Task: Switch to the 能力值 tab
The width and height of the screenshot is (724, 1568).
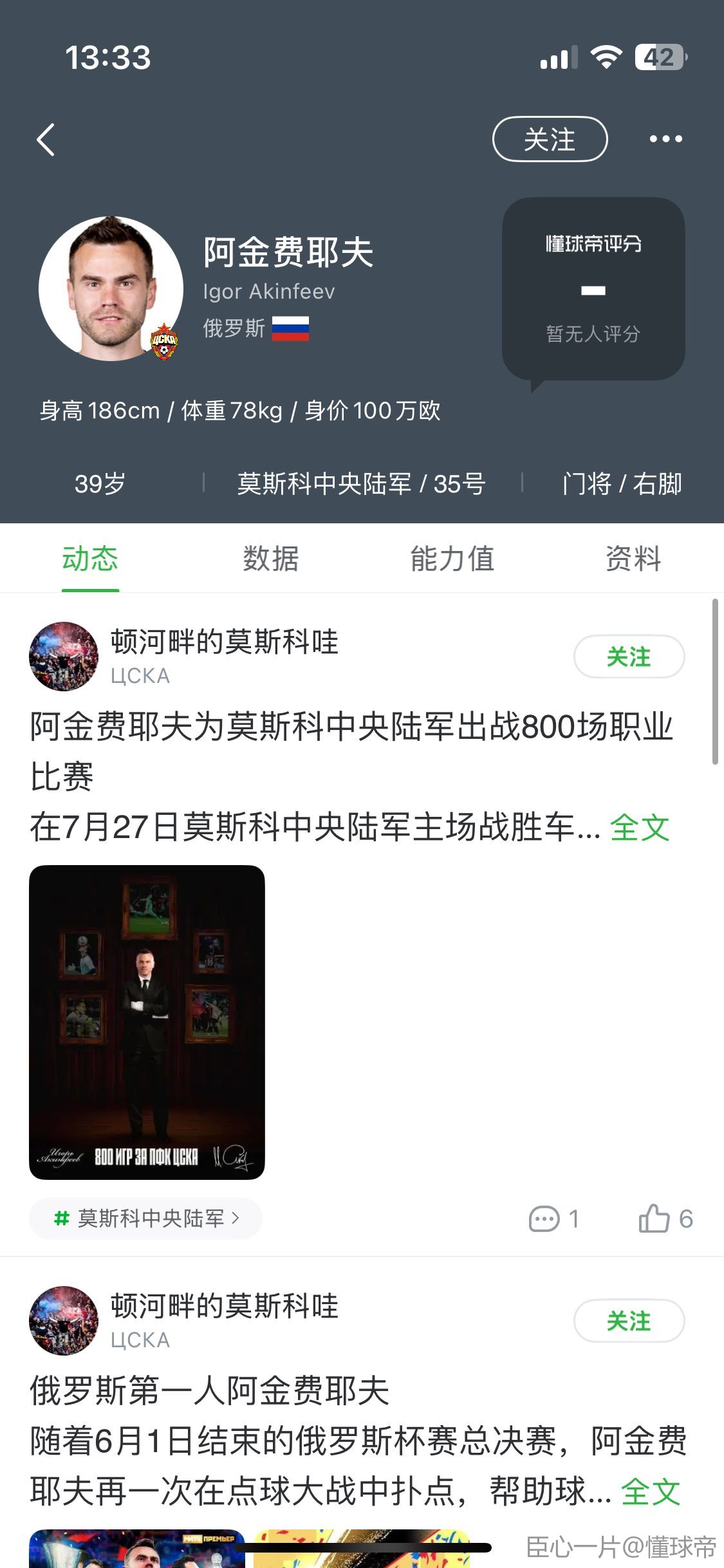Action: (x=452, y=558)
